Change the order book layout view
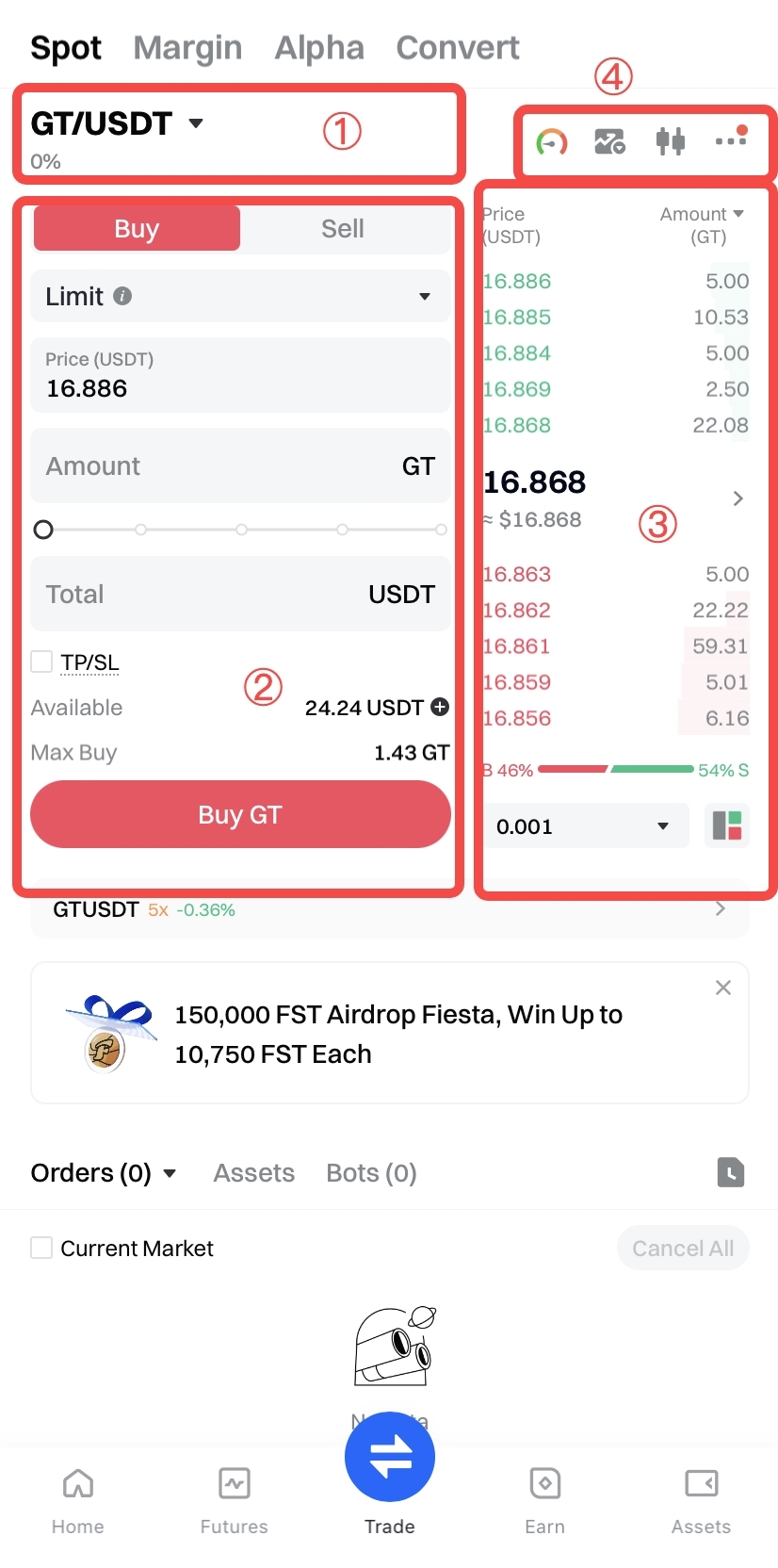The width and height of the screenshot is (778, 1568). (727, 826)
